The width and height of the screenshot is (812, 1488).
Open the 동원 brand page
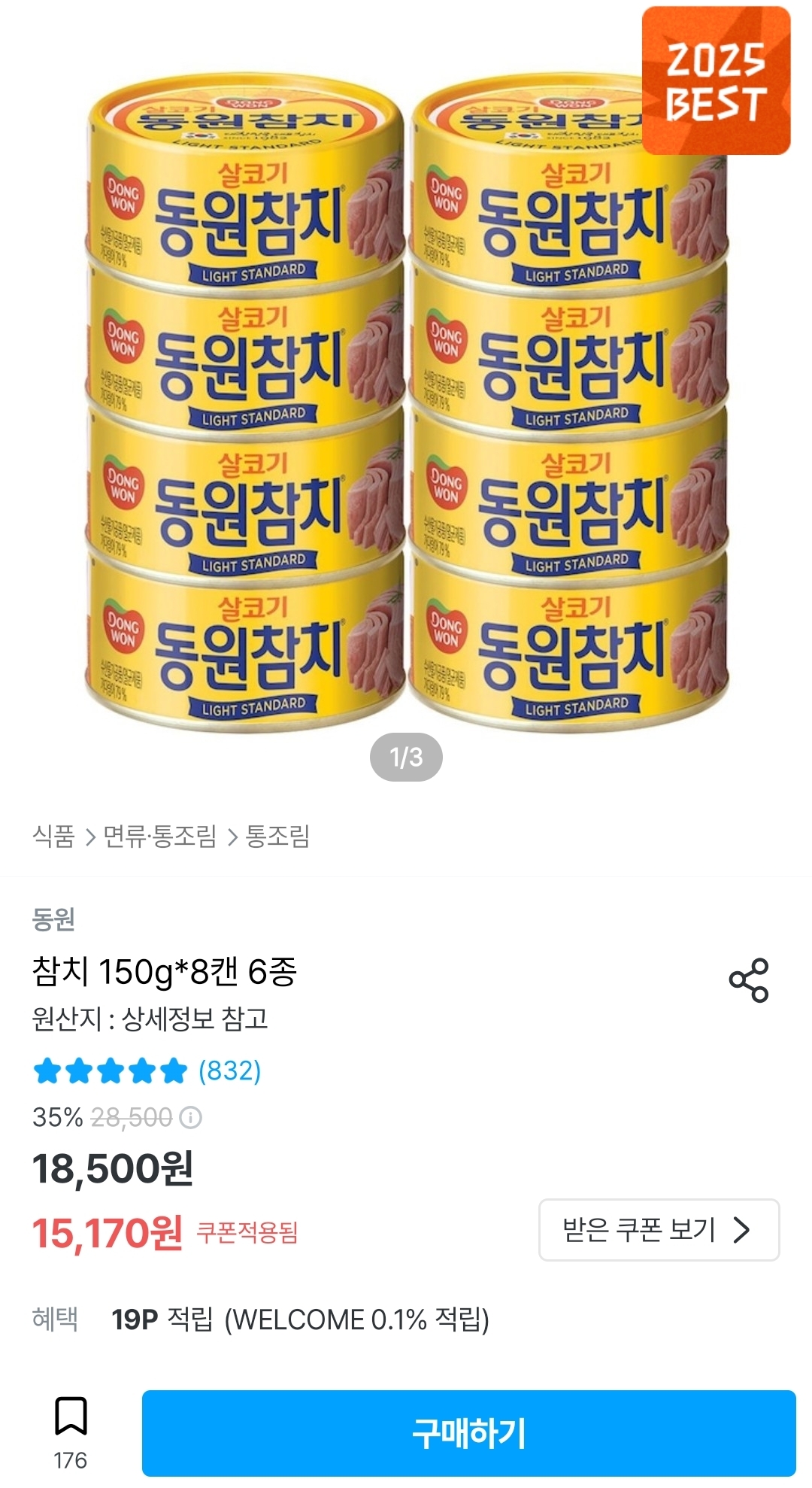pyautogui.click(x=53, y=919)
